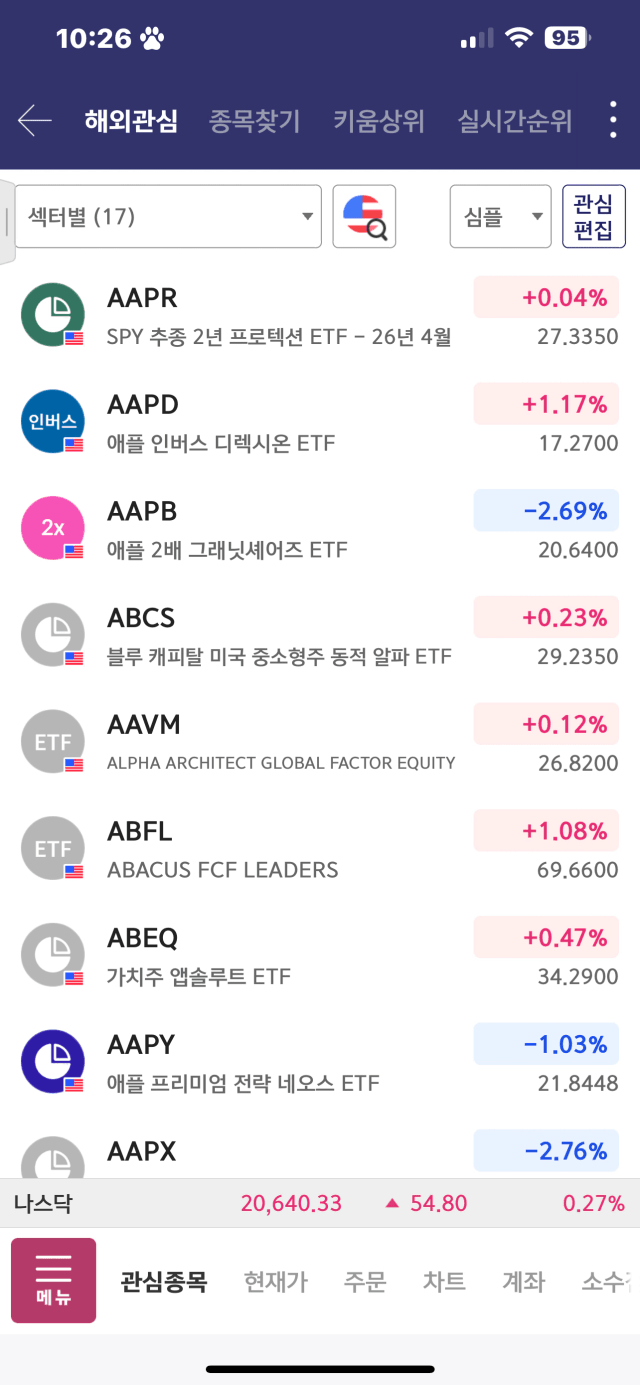Open the ABFL ABACUS FCF LEADERS row
Image resolution: width=640 pixels, height=1385 pixels.
click(320, 849)
